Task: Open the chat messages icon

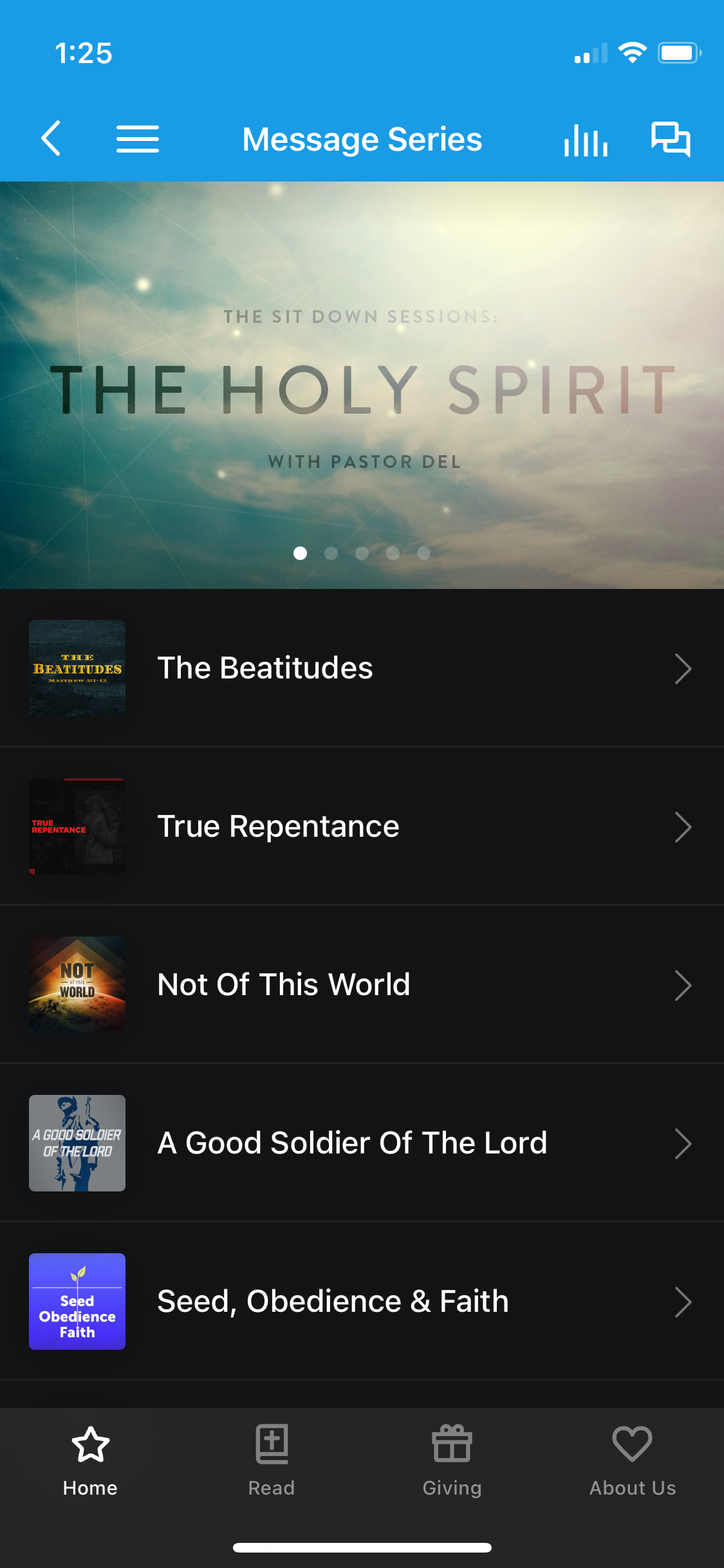Action: (x=671, y=139)
